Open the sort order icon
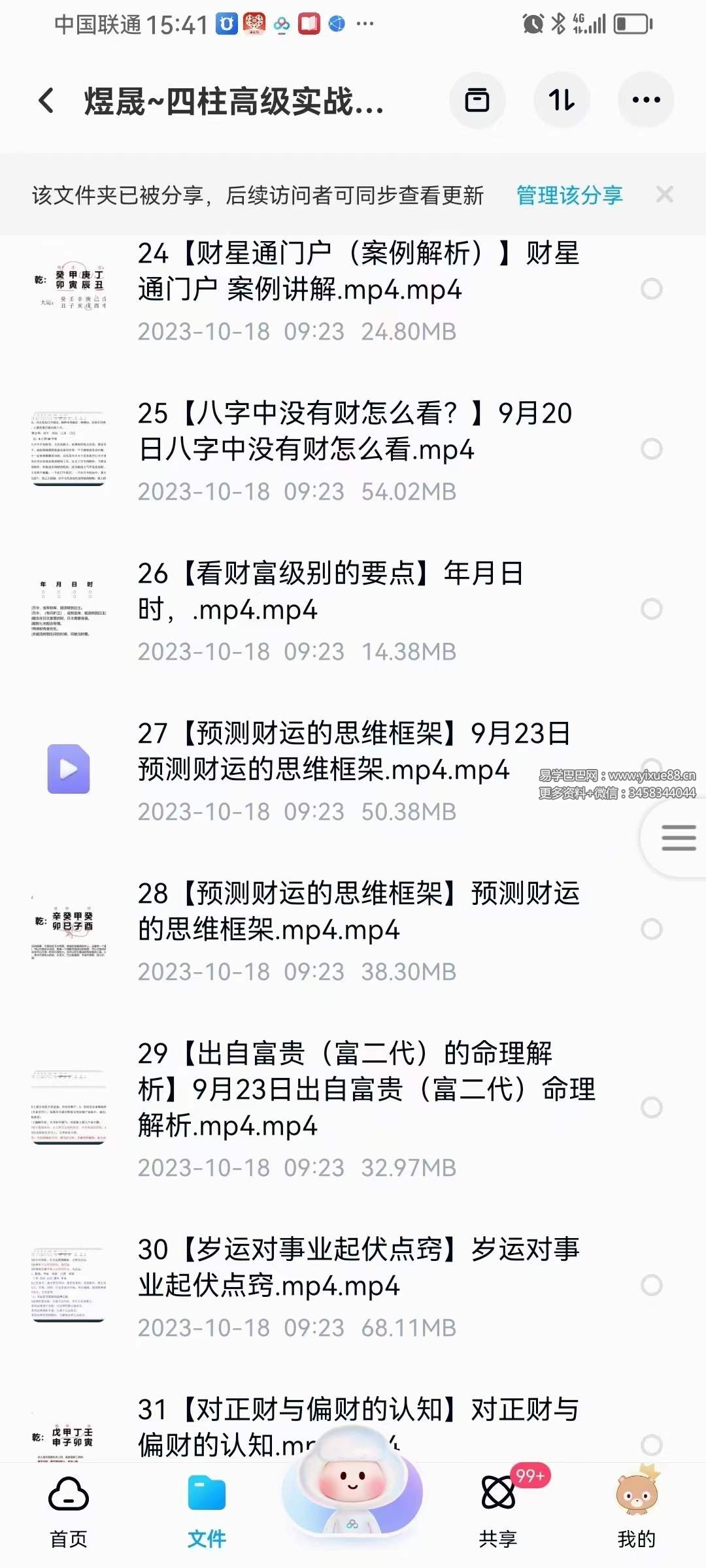 point(562,101)
